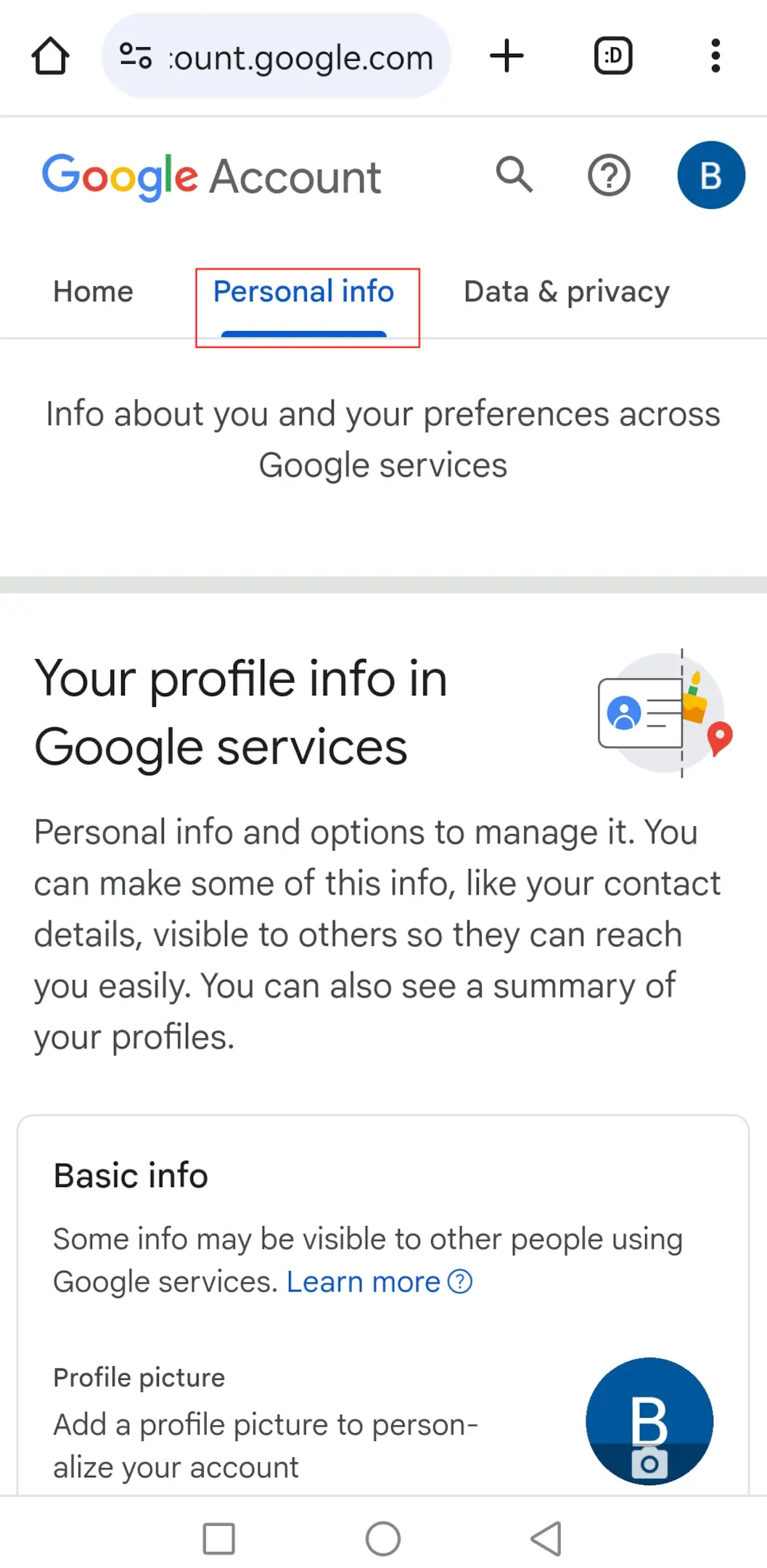Open the Learn more link
The width and height of the screenshot is (767, 1568).
pyautogui.click(x=363, y=1281)
